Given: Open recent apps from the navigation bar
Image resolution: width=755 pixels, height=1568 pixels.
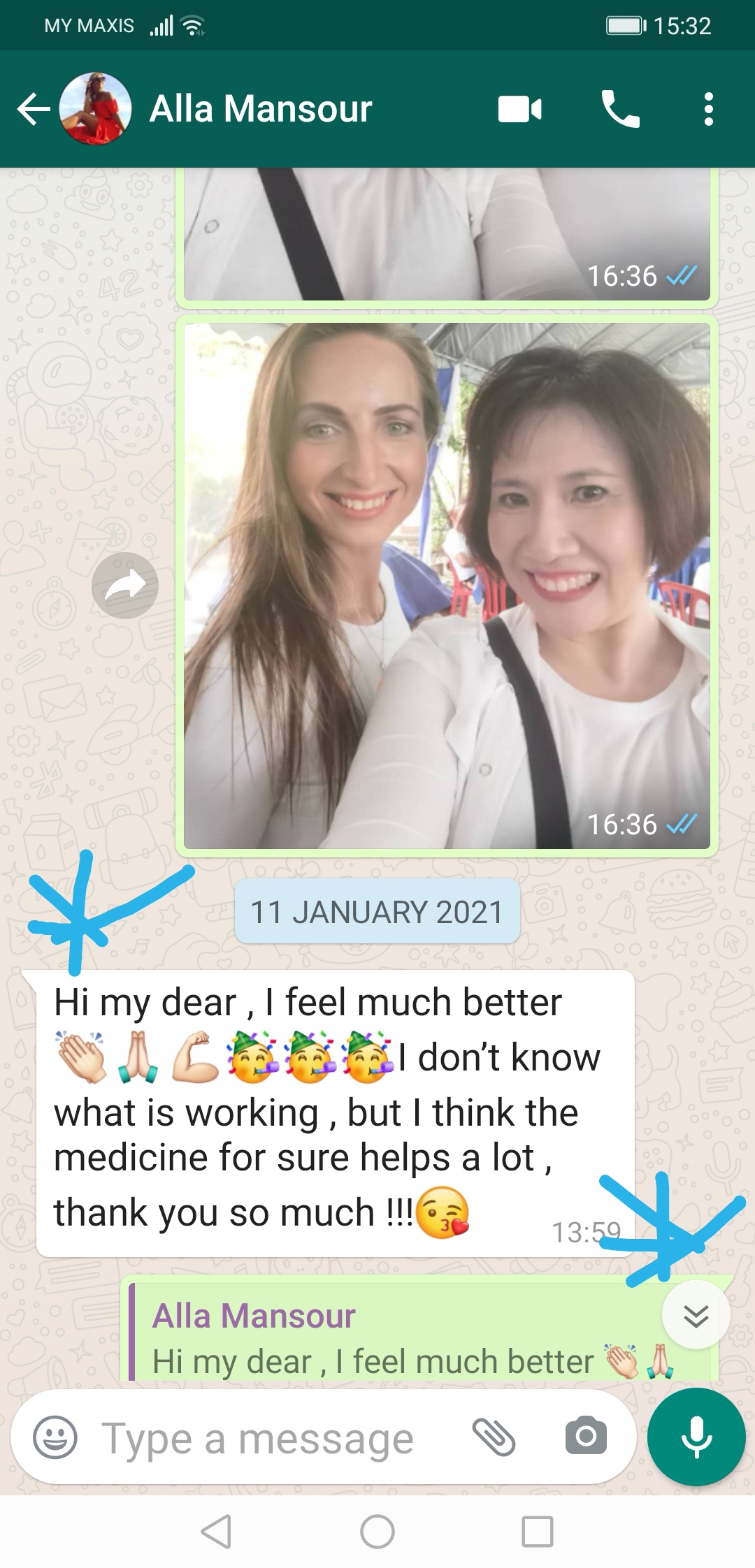Looking at the screenshot, I should pos(538,1532).
